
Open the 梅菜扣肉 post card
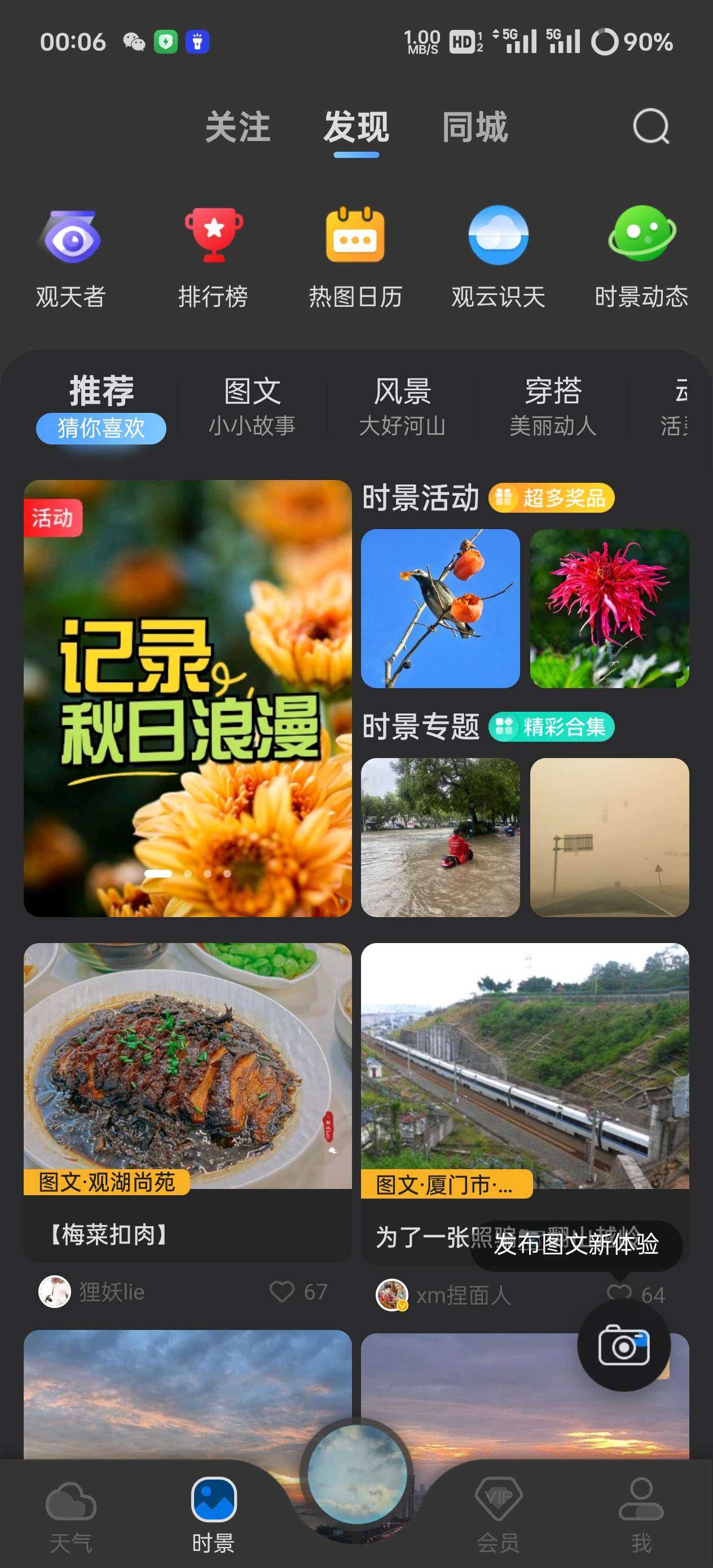click(187, 1102)
